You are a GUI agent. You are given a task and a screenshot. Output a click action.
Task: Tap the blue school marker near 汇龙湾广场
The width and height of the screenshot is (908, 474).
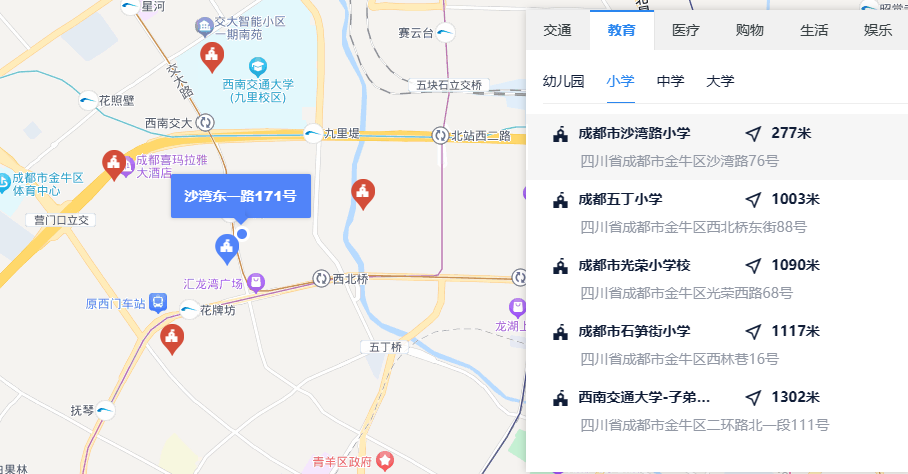tap(227, 245)
